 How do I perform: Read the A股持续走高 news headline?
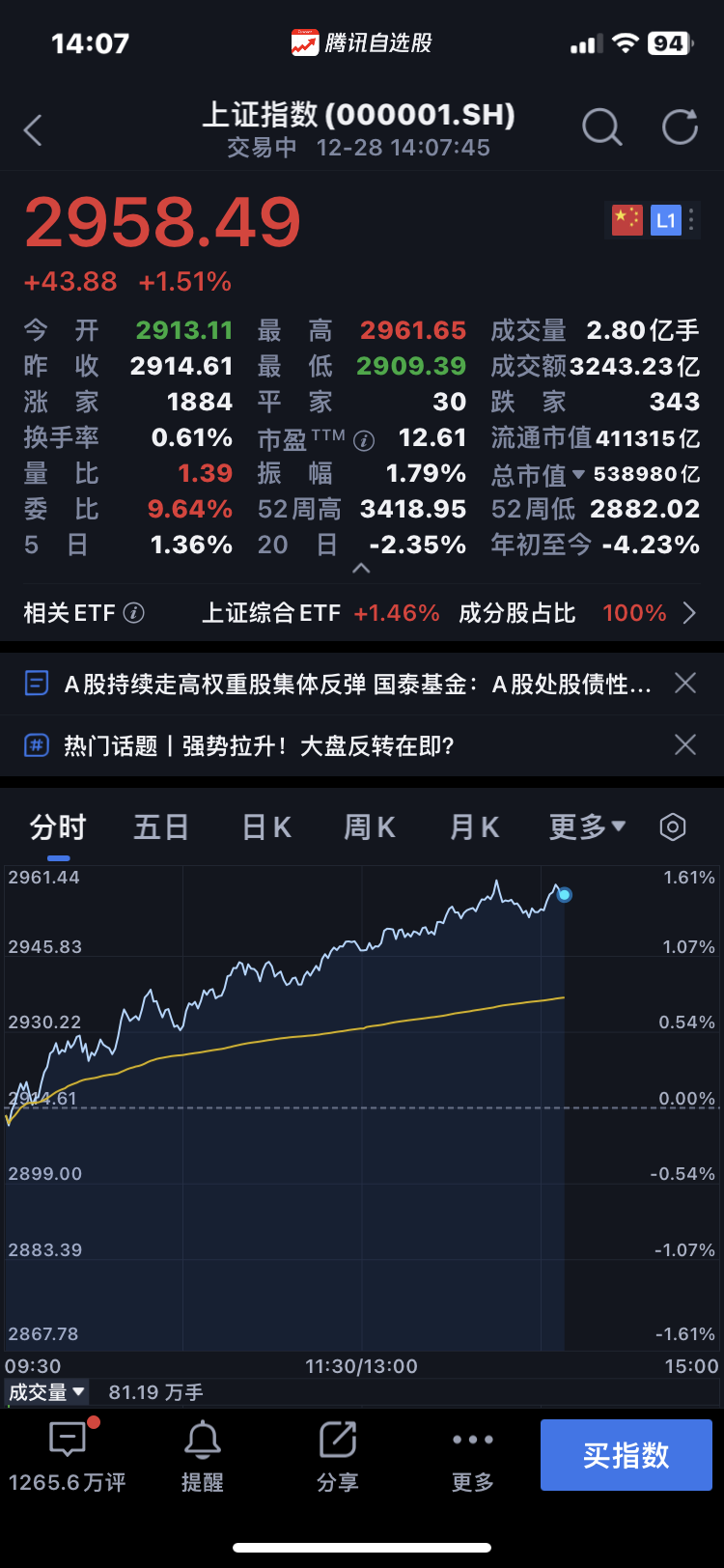tap(357, 685)
